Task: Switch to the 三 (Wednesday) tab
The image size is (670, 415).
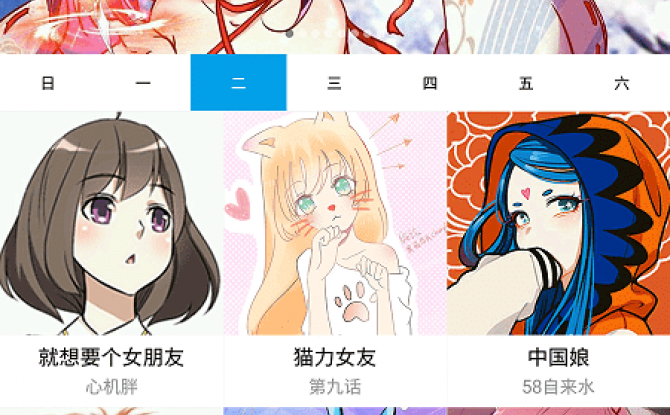Action: pyautogui.click(x=334, y=83)
